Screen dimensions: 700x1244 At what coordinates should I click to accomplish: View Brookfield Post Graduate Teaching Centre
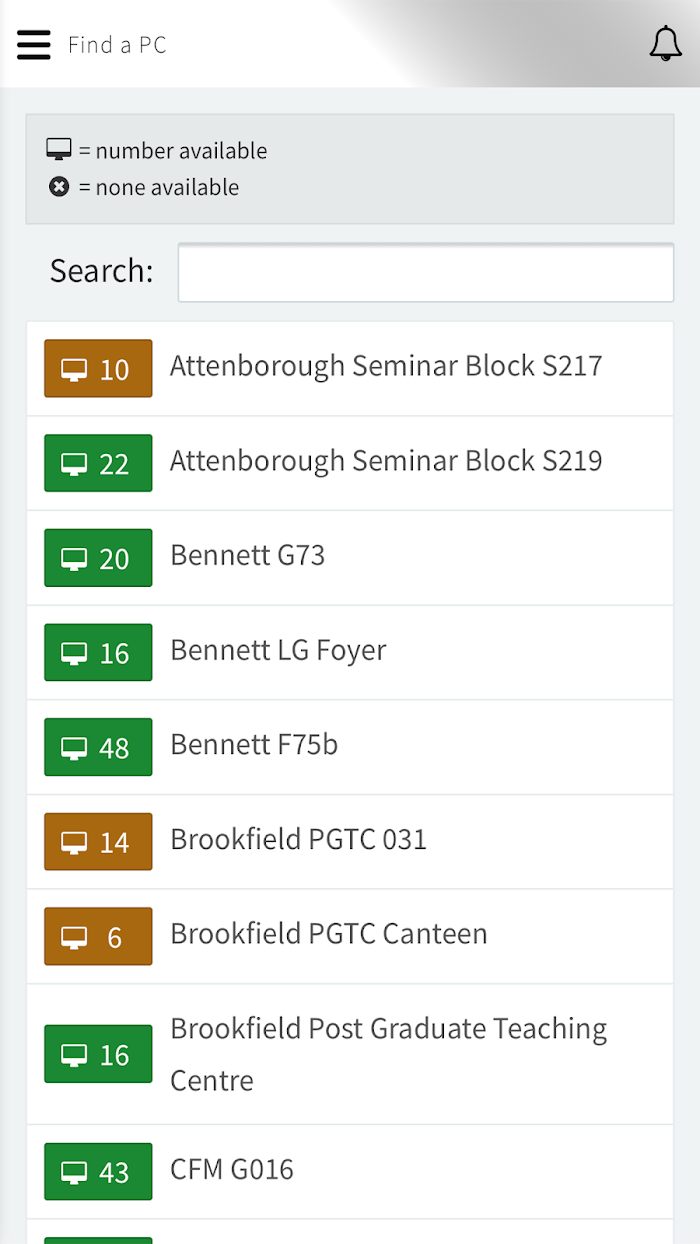[350, 1054]
